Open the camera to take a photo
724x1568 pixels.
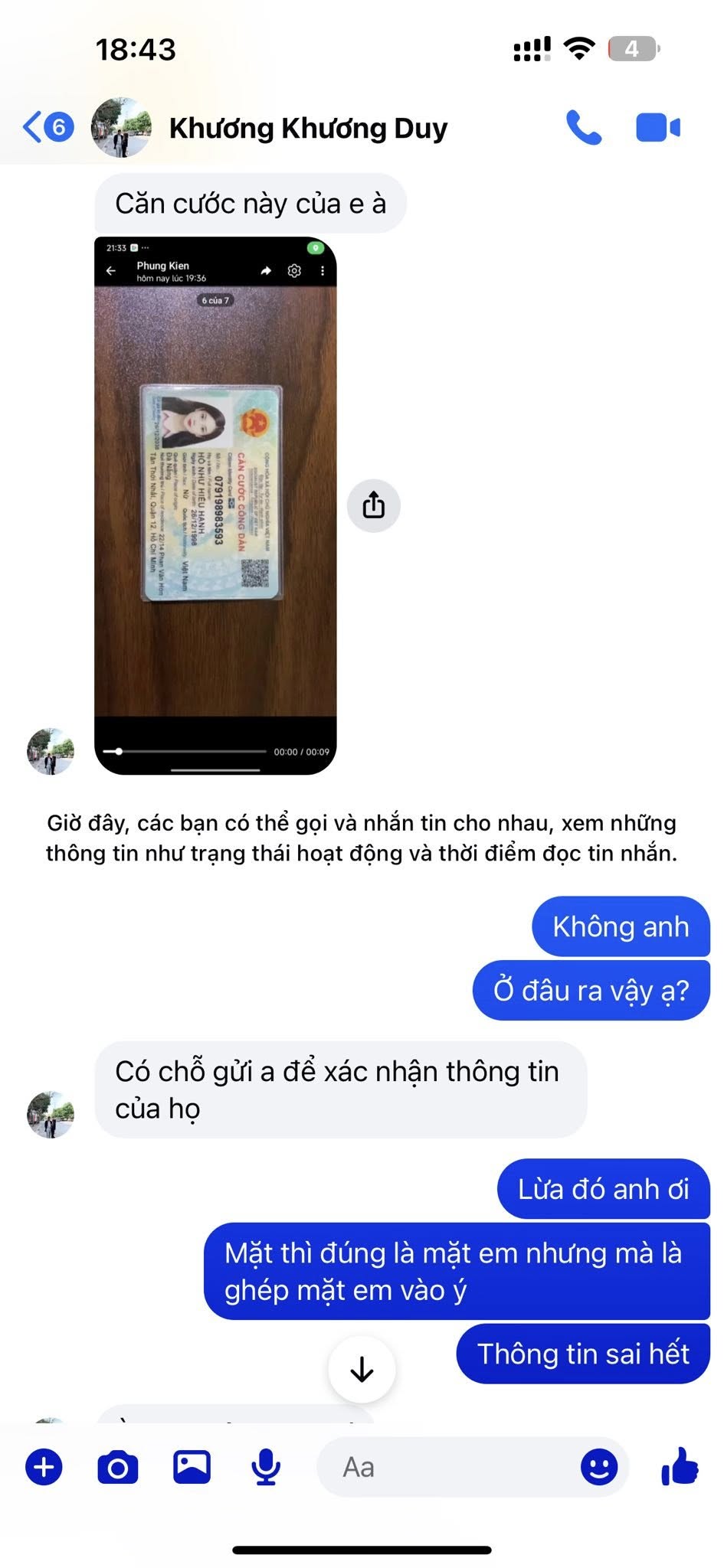118,1468
